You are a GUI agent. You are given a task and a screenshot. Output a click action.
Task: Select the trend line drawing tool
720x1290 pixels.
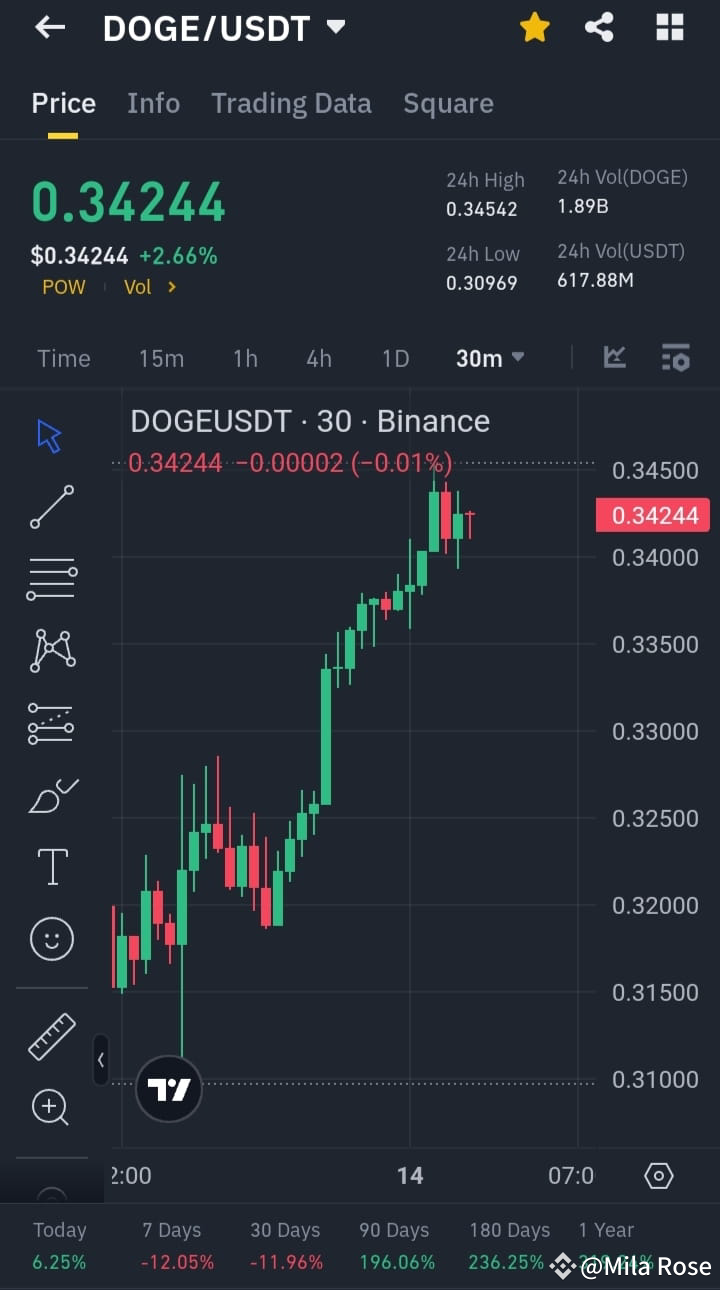pyautogui.click(x=51, y=507)
